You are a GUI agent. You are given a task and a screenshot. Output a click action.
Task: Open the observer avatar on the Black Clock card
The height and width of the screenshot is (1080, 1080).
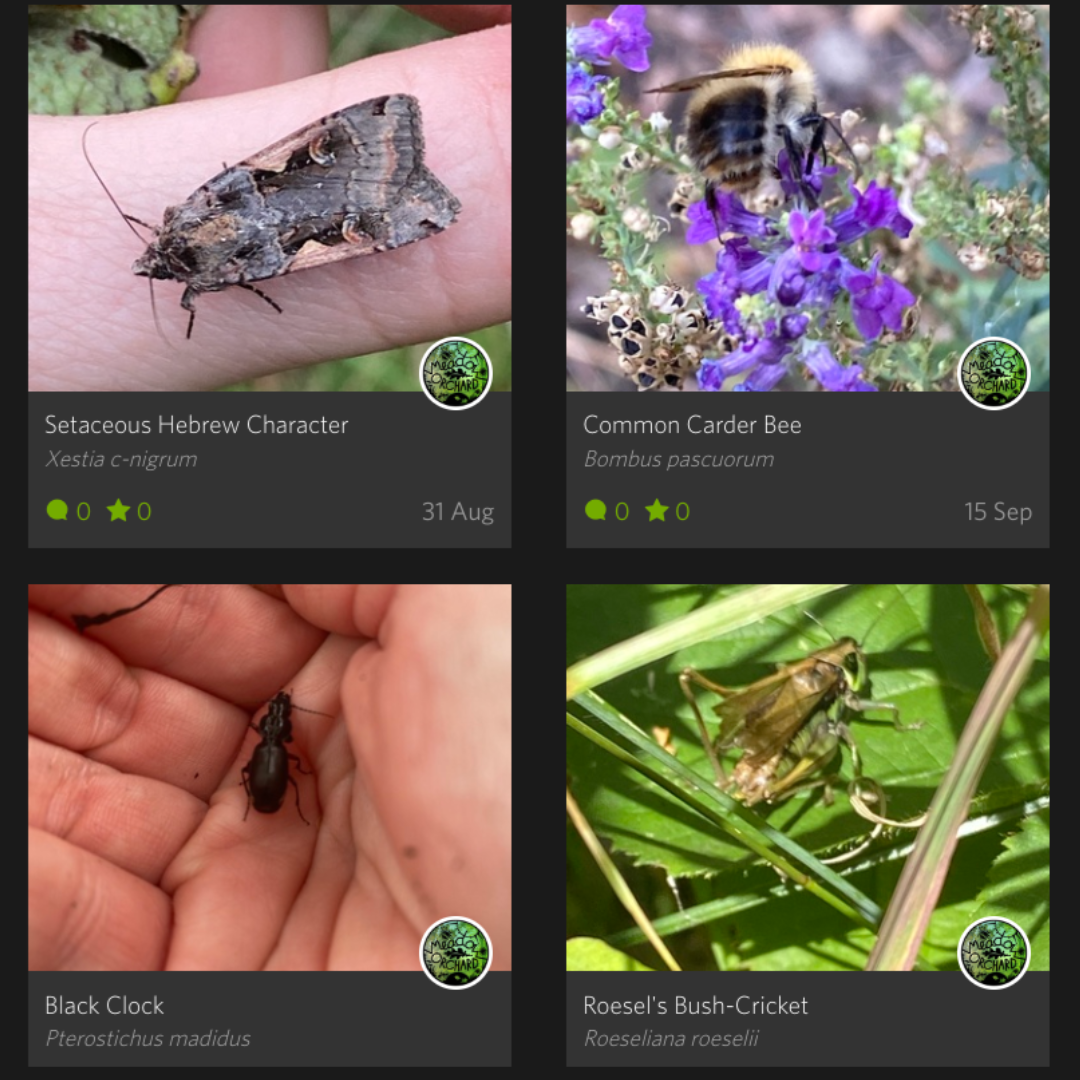coord(456,953)
